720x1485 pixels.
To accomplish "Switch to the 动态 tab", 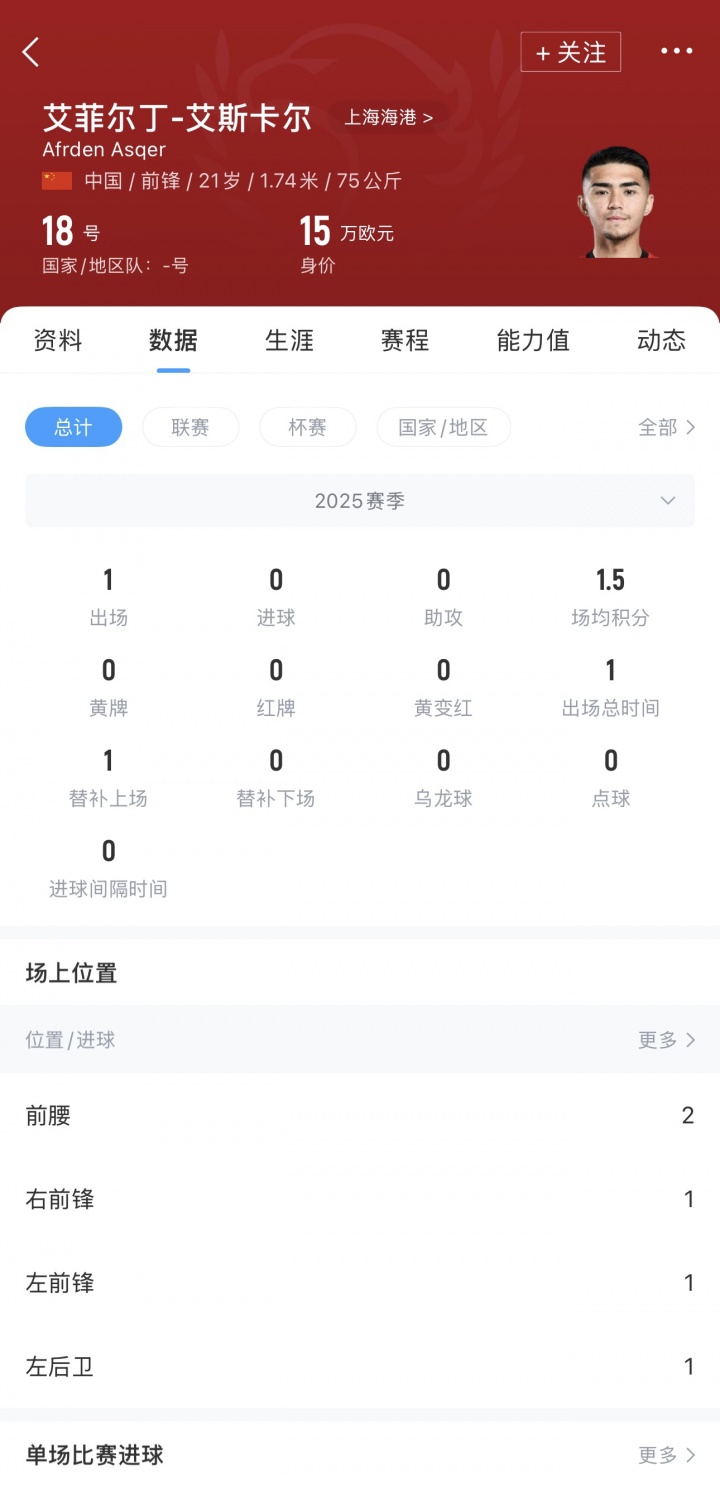I will point(661,341).
